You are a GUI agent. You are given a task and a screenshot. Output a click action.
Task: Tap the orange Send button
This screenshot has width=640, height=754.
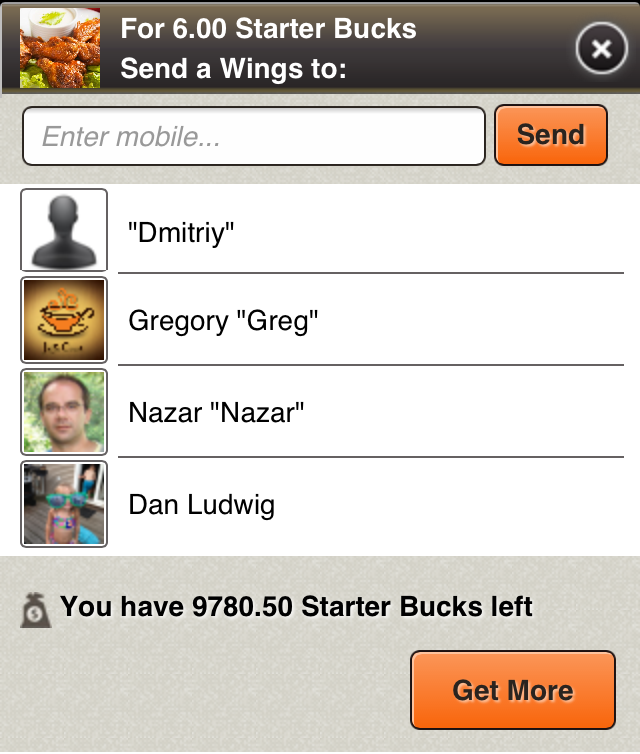[551, 135]
